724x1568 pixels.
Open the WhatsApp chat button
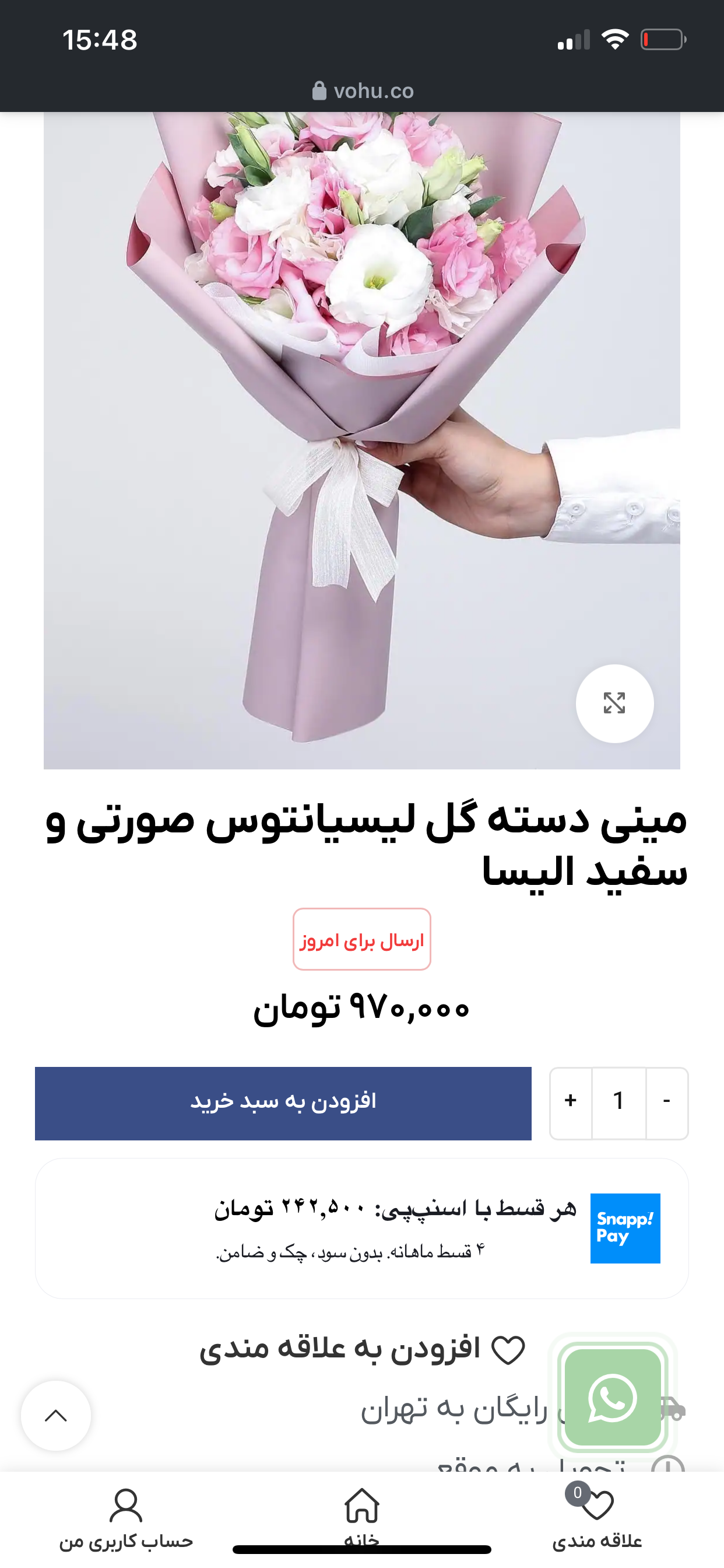613,1398
